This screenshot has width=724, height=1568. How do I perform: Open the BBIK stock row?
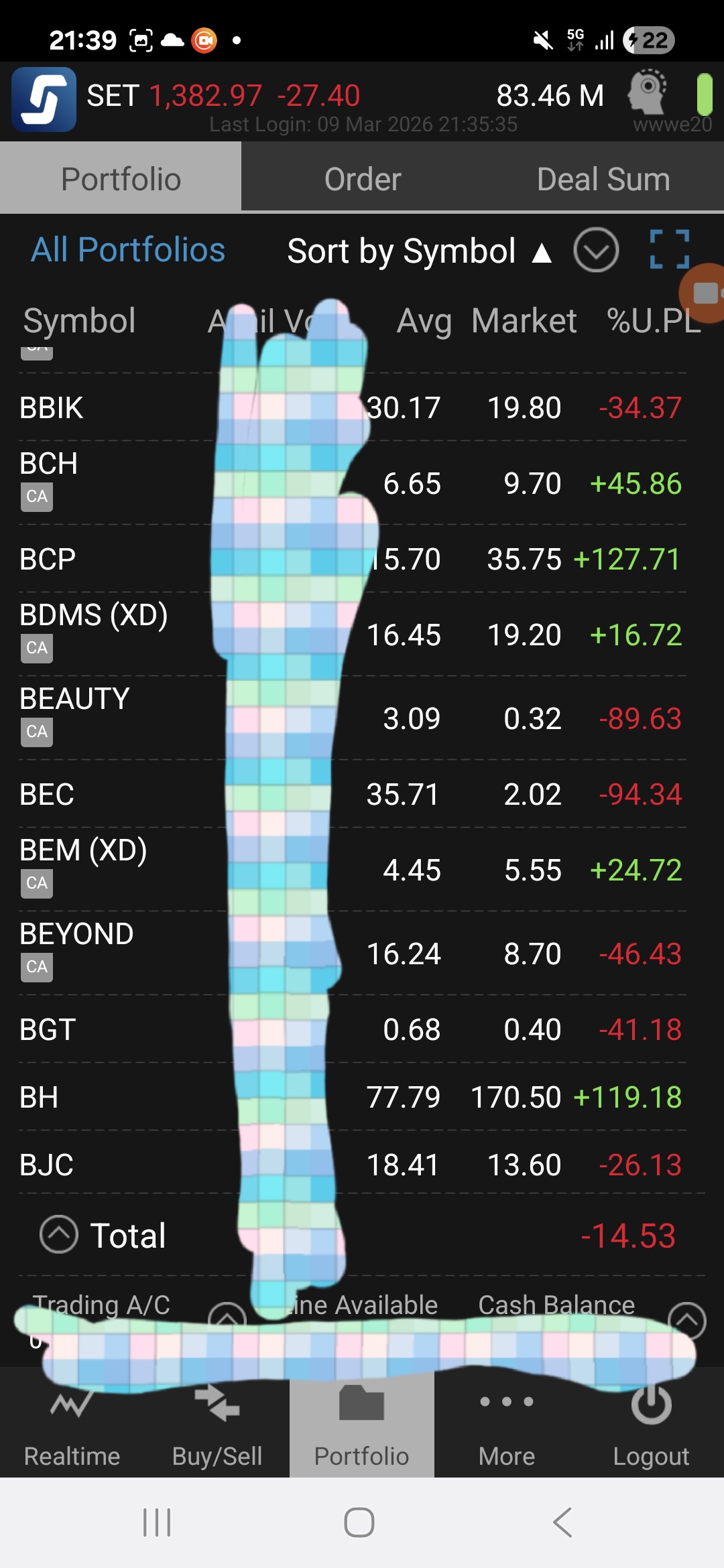pos(353,407)
